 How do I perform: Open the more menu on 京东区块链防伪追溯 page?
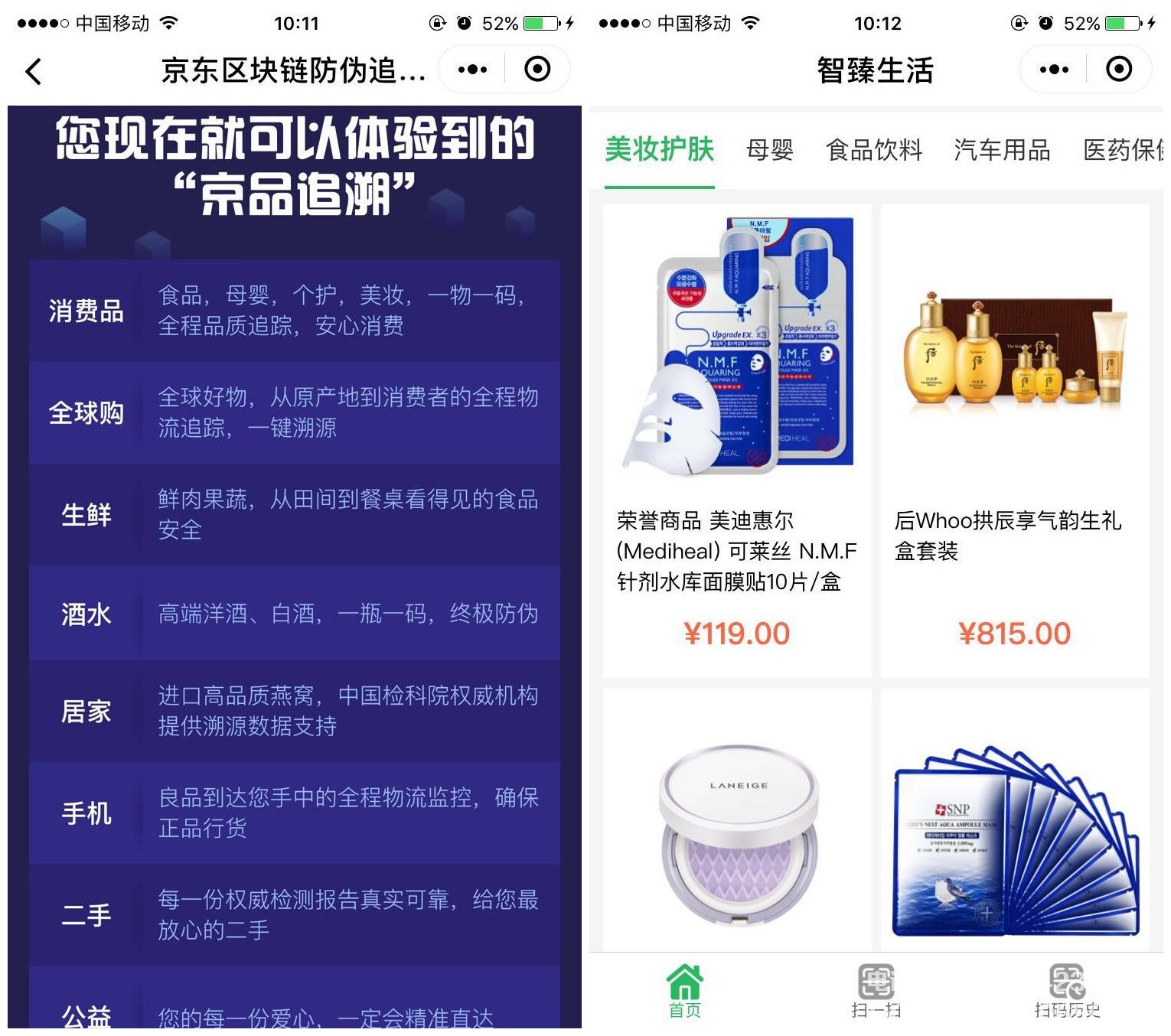coord(472,70)
